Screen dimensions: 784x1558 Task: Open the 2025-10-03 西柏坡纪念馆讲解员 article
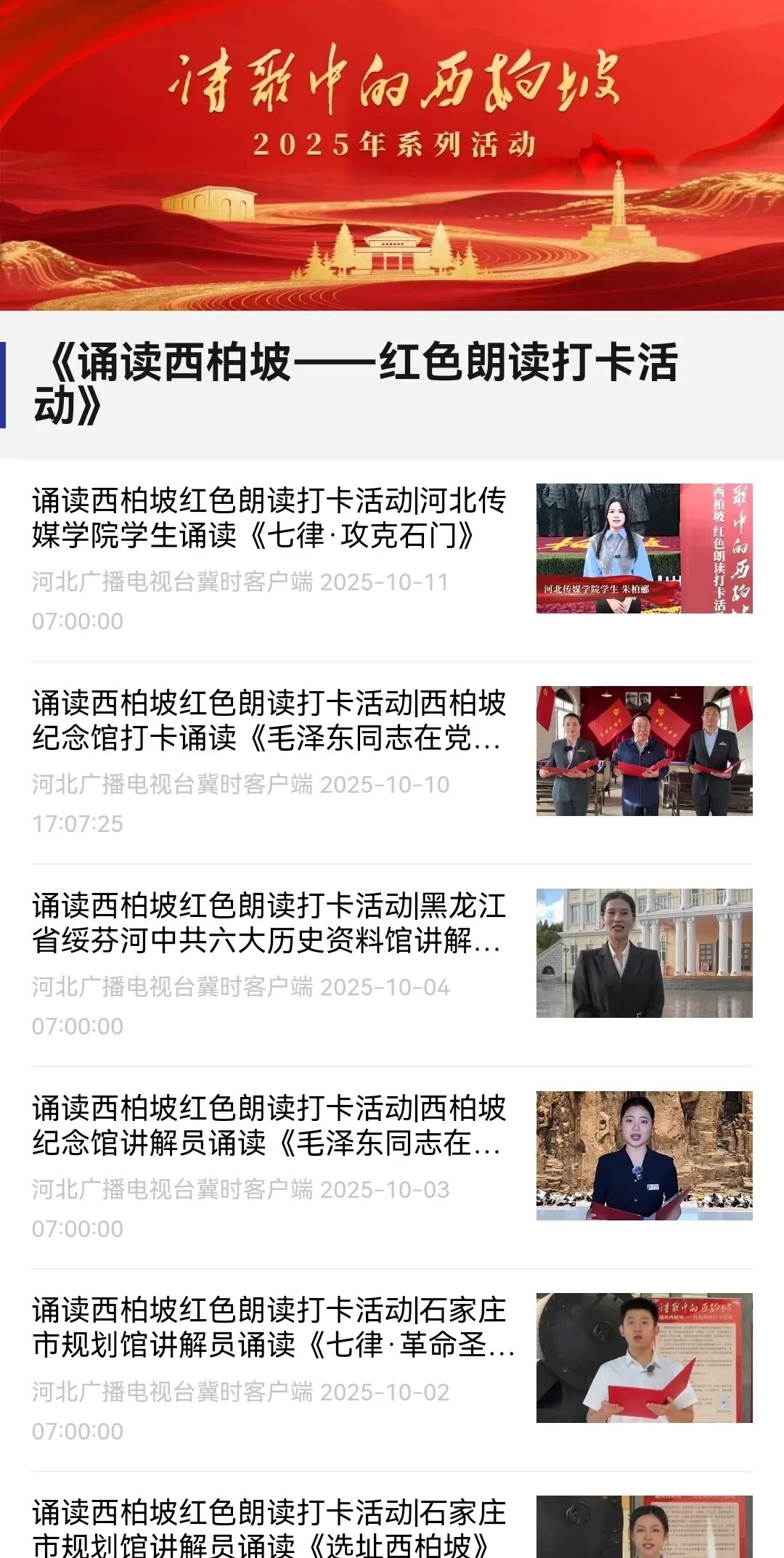coord(269,1126)
